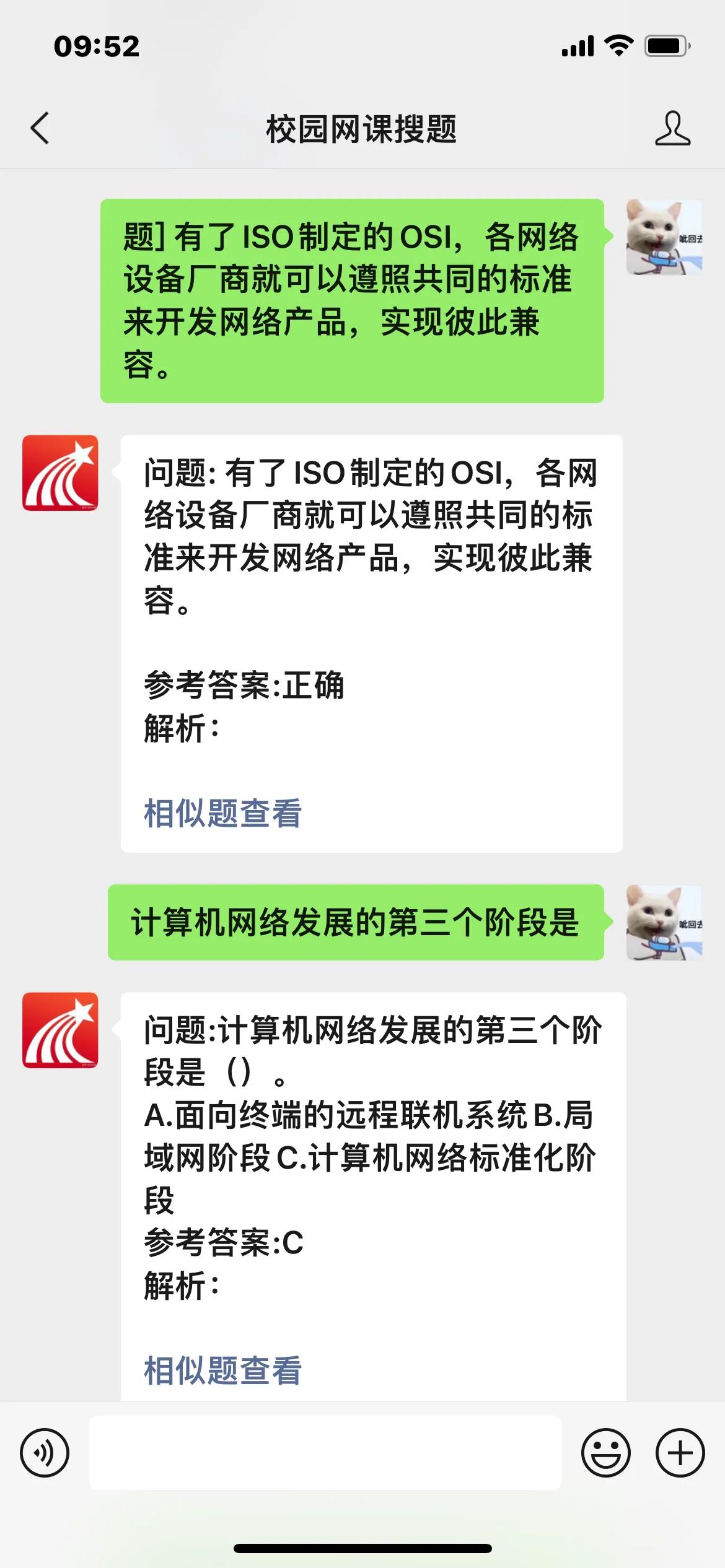The width and height of the screenshot is (725, 1568).
Task: Tap the Wi-Fi icon in status bar
Action: point(618,45)
